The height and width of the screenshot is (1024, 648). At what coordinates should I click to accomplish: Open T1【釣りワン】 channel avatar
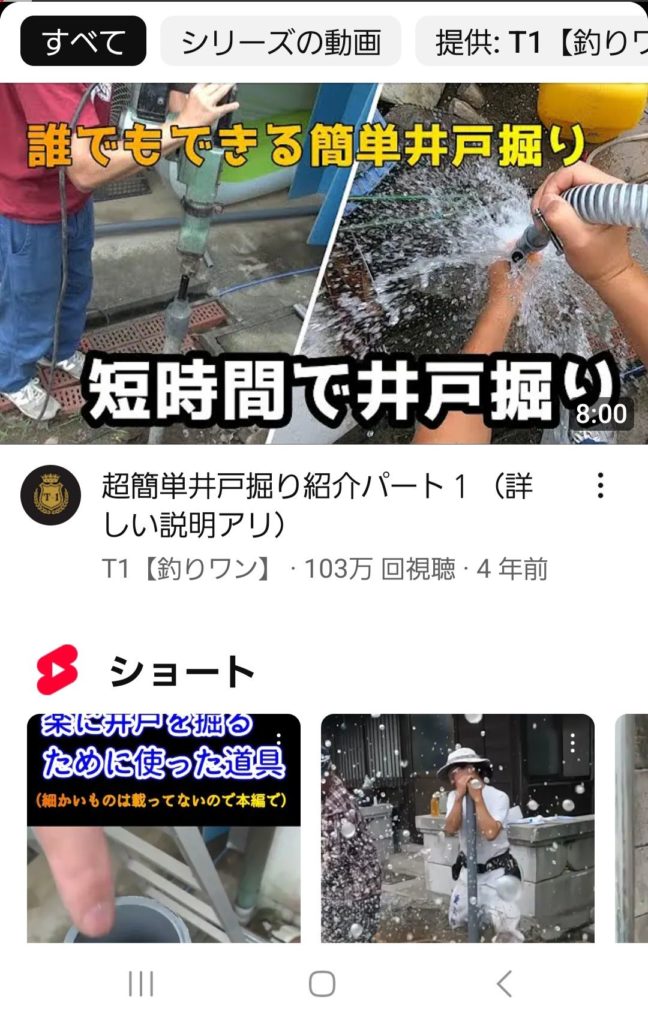coord(51,496)
